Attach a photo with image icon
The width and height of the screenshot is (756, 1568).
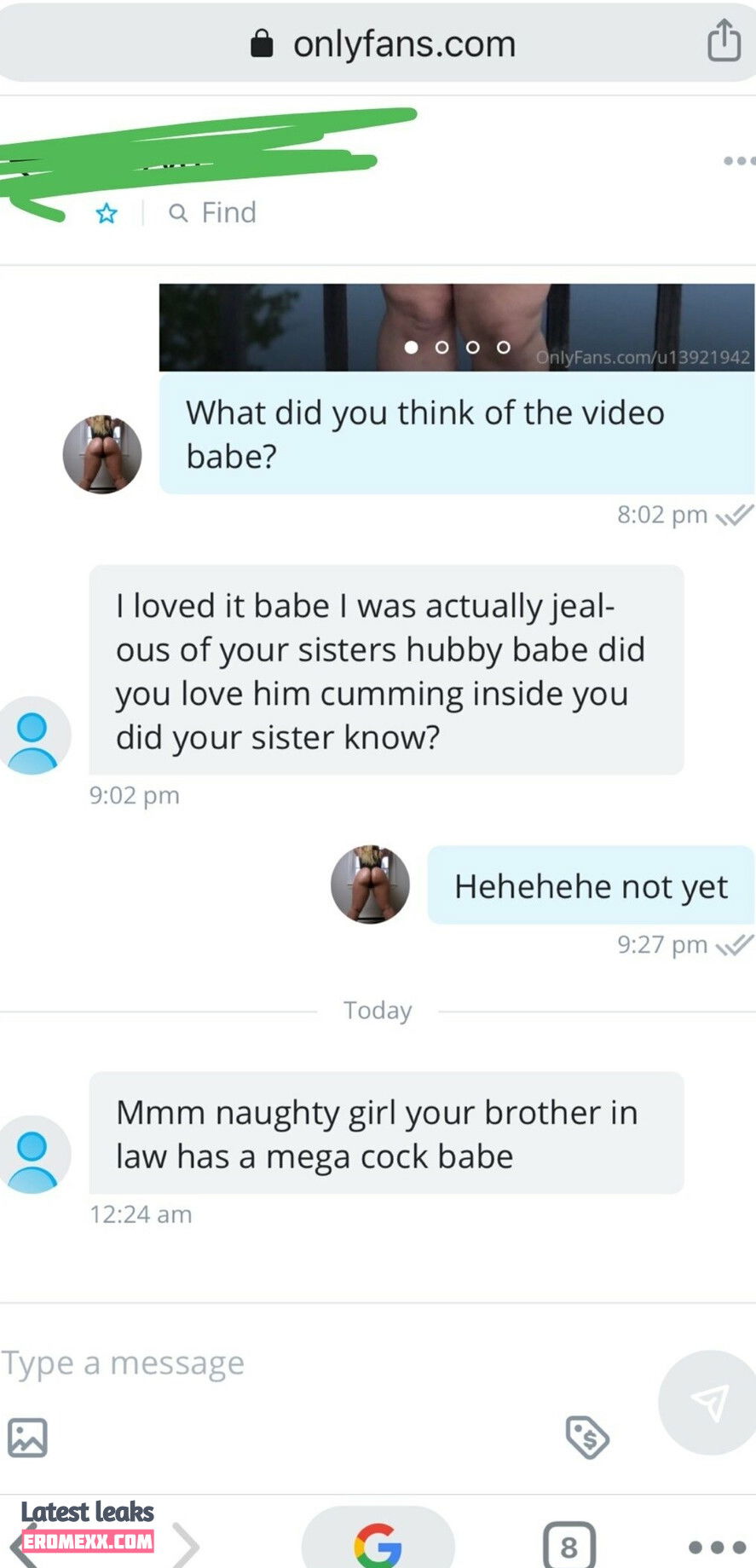[27, 1438]
